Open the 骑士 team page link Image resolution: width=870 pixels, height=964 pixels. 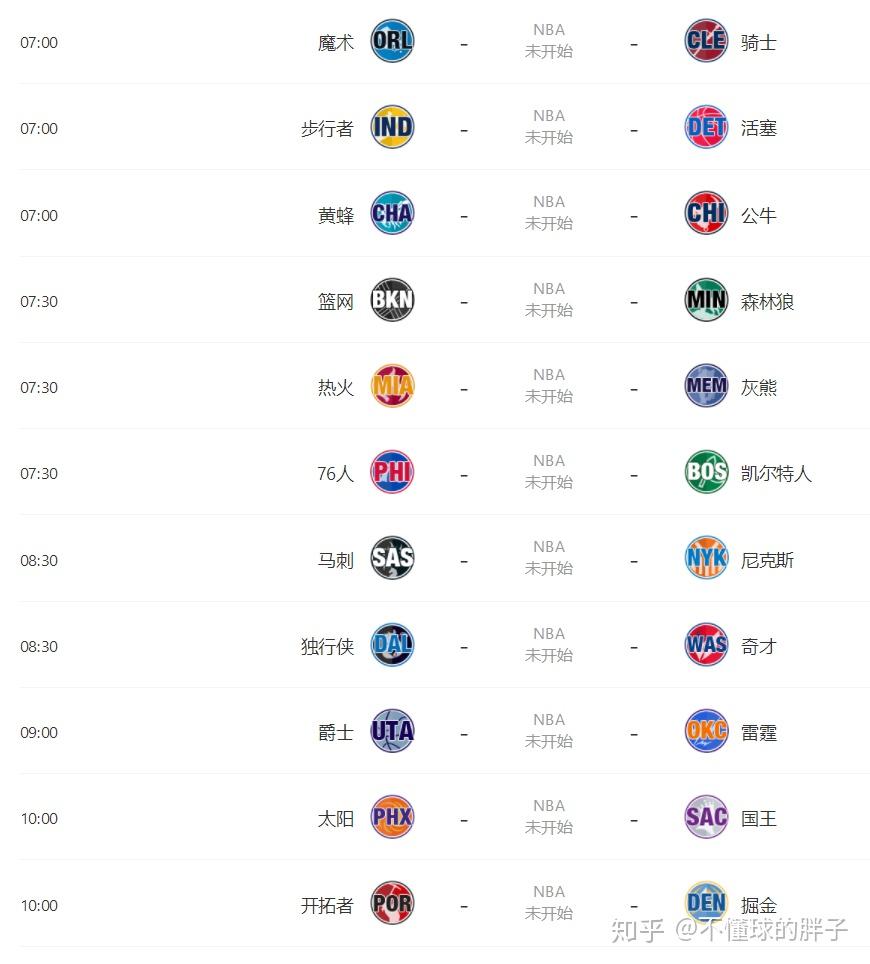(758, 41)
